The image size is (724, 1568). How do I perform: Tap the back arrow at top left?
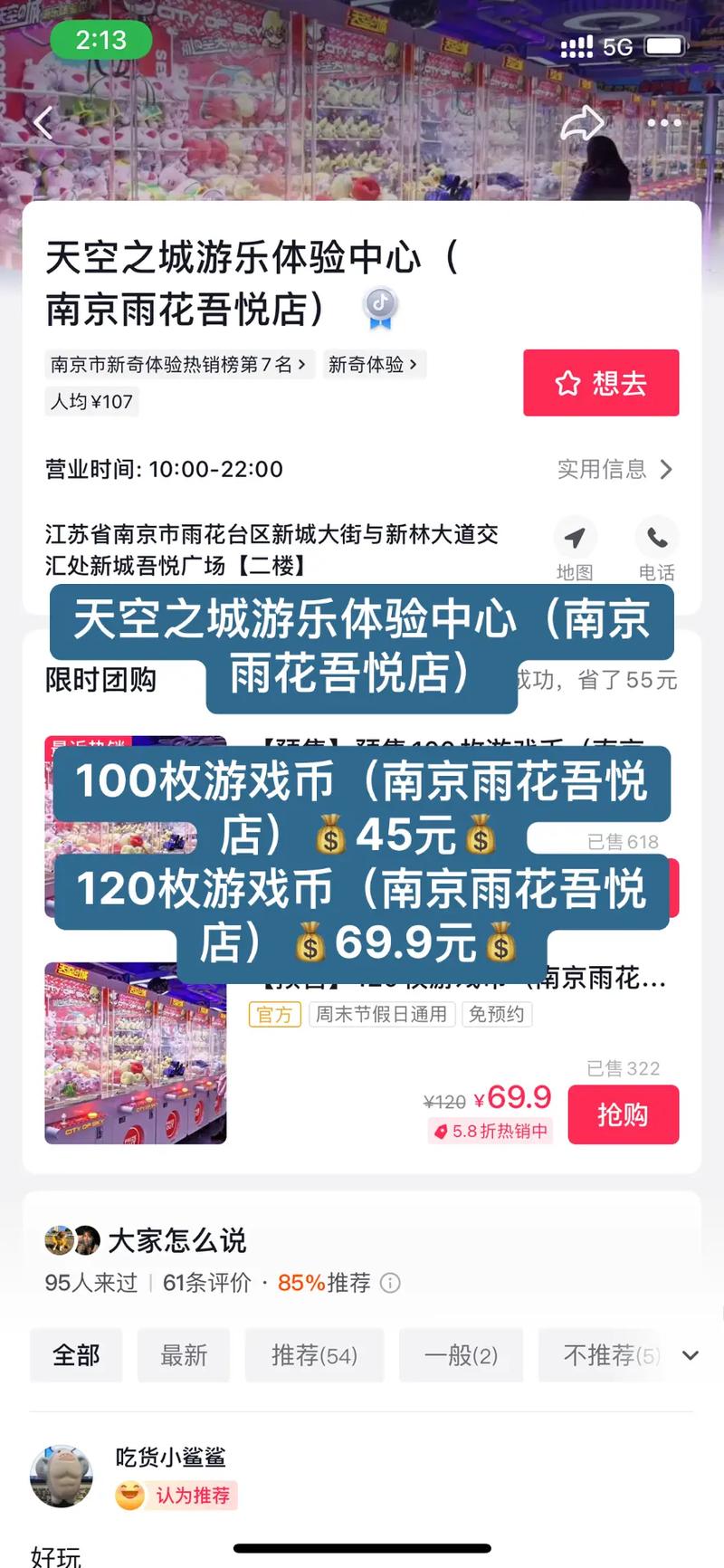[43, 122]
